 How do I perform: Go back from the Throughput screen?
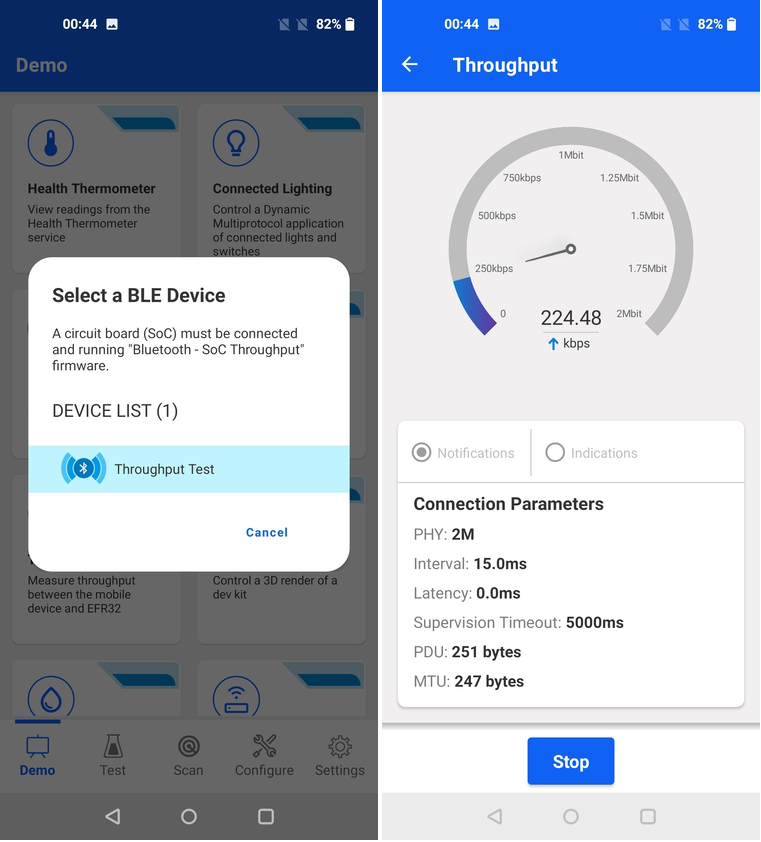coord(410,65)
